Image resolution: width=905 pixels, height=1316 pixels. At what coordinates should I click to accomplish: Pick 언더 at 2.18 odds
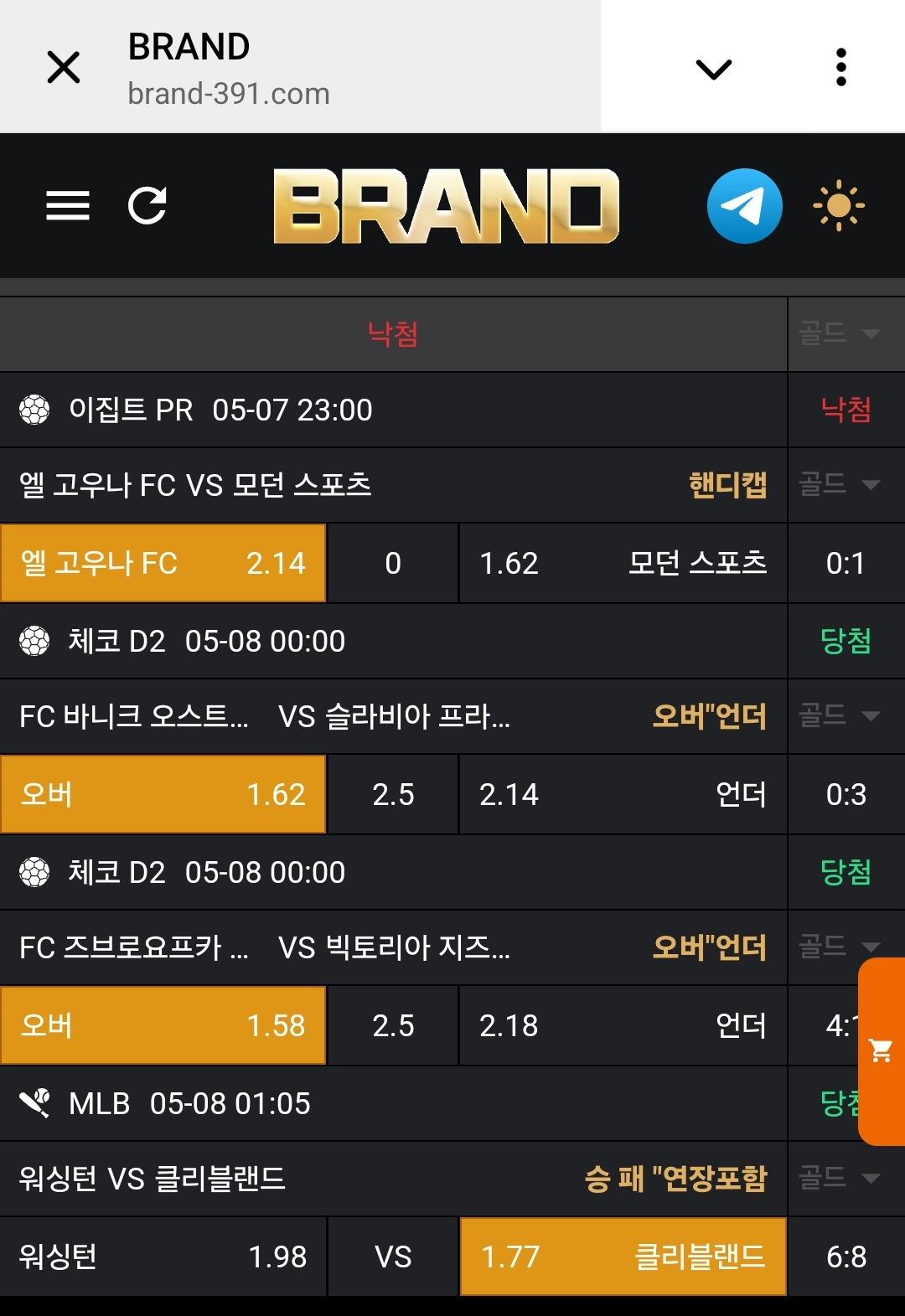click(x=623, y=1025)
